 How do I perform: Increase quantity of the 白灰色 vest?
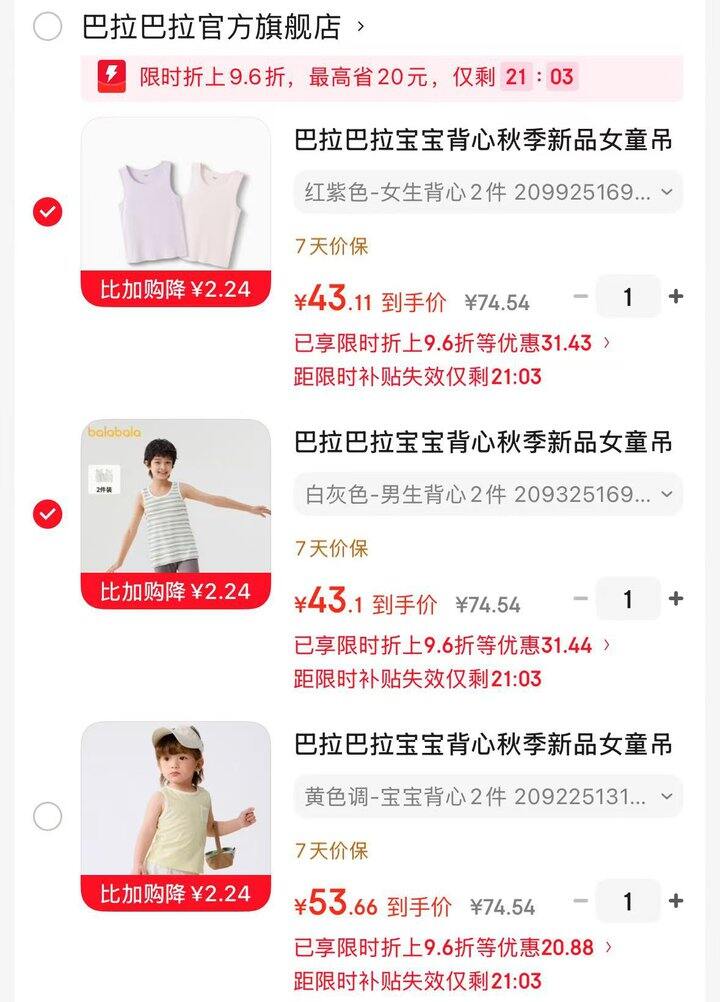676,599
